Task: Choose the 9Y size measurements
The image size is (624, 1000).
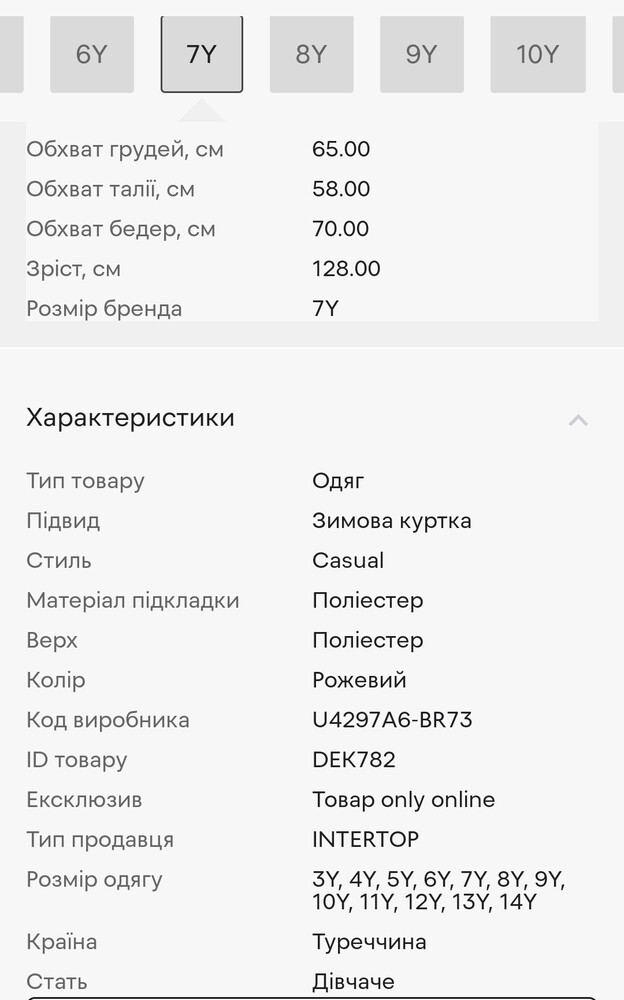Action: tap(421, 54)
